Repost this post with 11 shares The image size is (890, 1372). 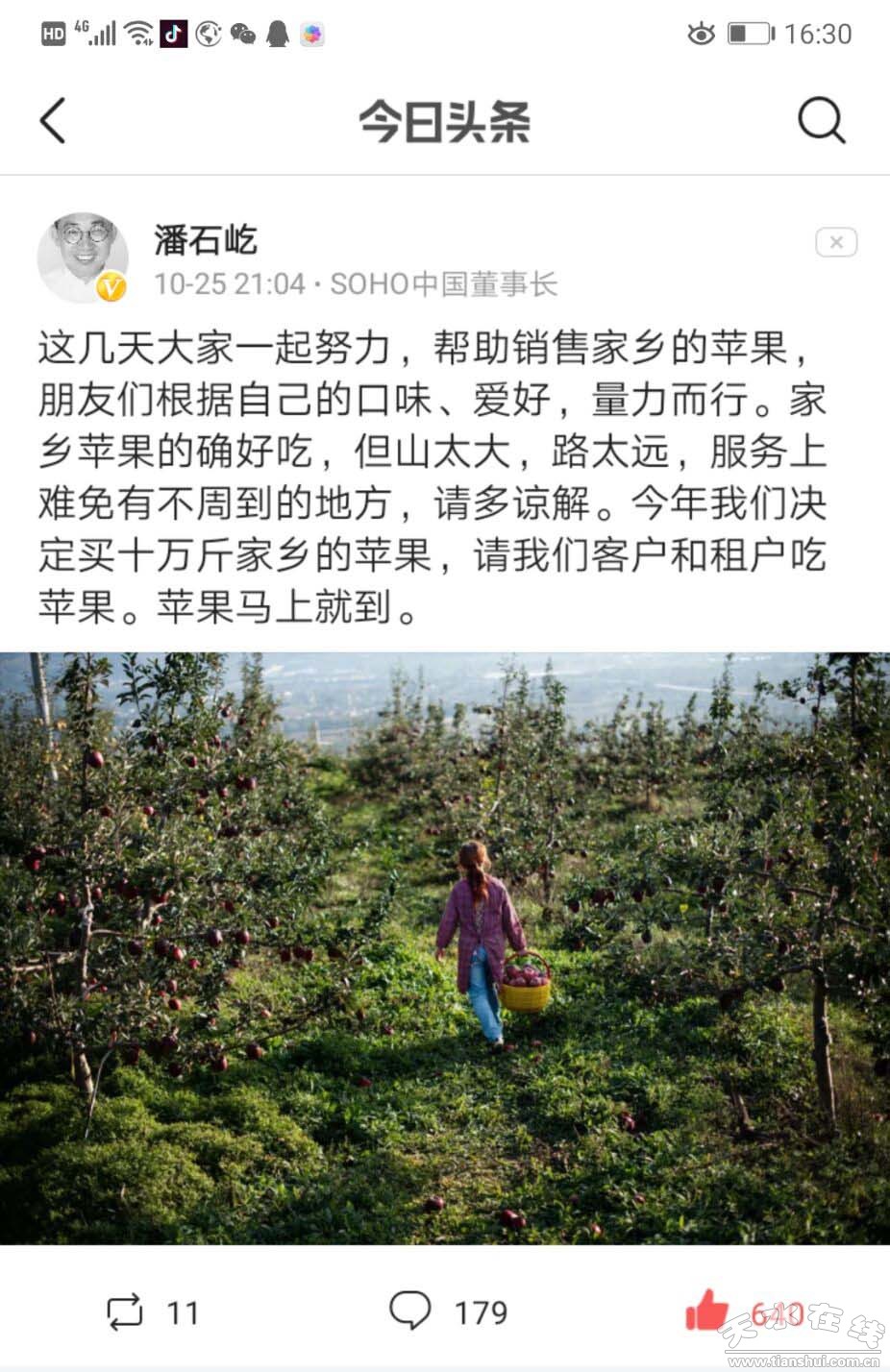(125, 1311)
